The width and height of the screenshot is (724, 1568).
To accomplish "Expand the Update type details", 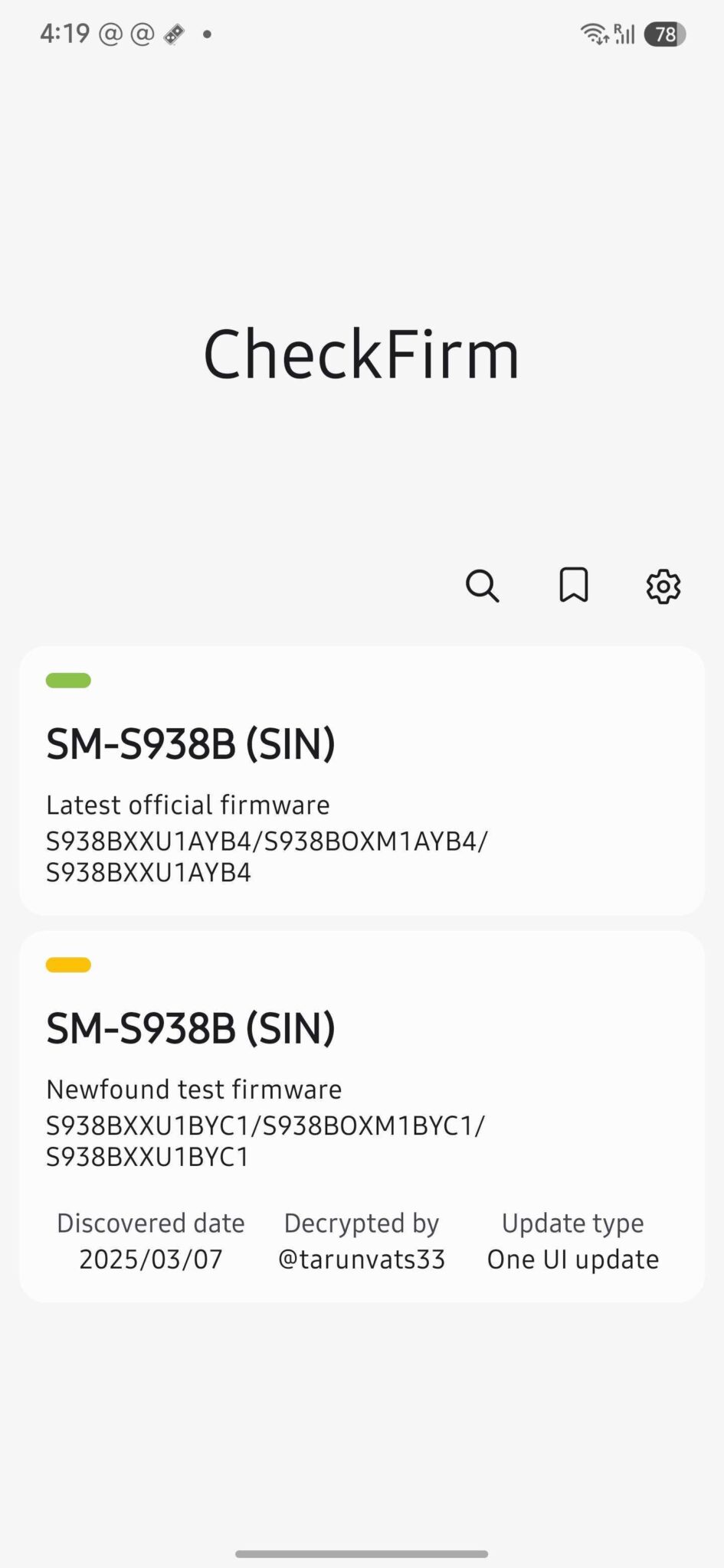I will pos(572,1241).
